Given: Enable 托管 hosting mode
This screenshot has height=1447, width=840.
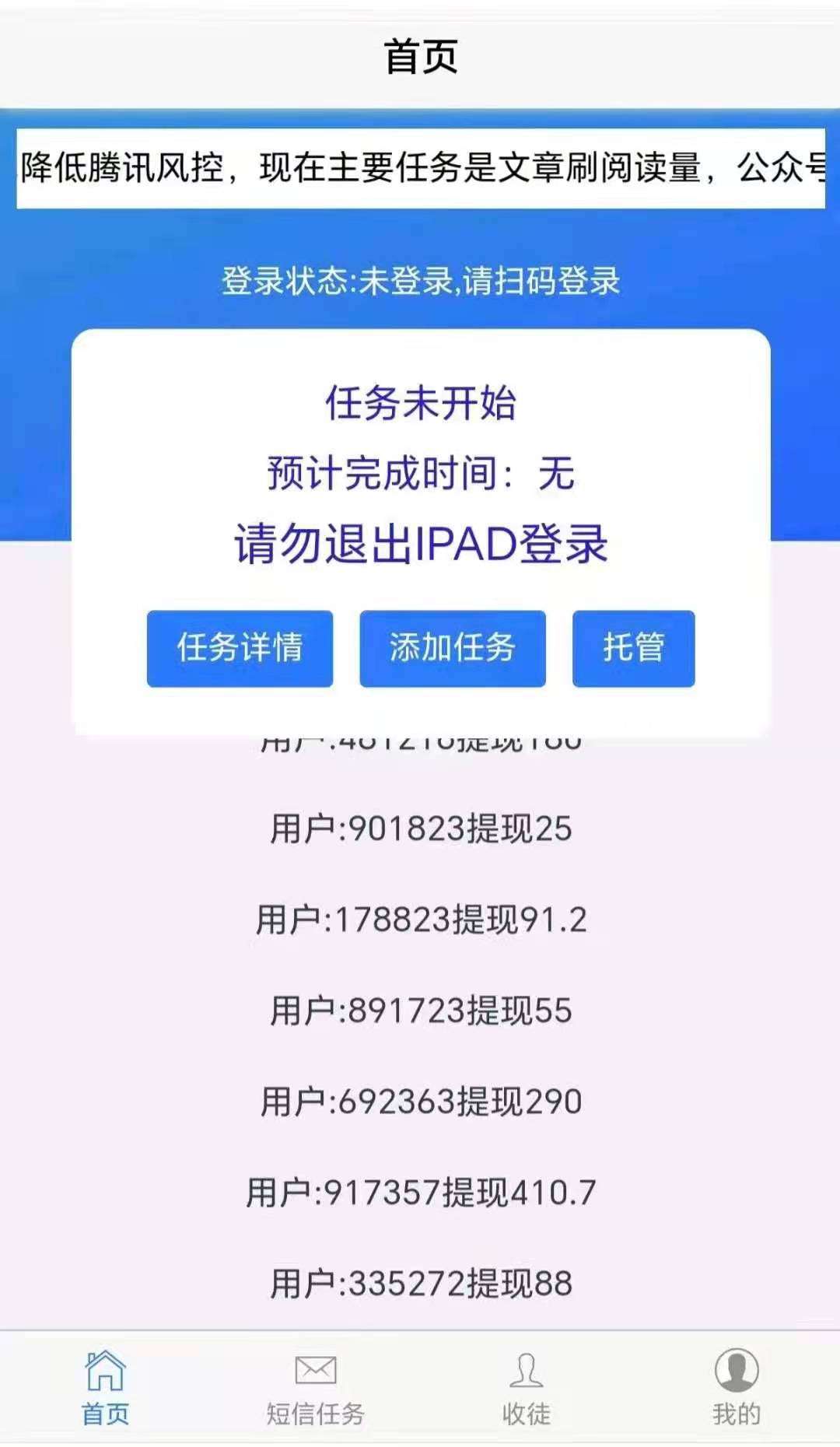Looking at the screenshot, I should (x=633, y=648).
